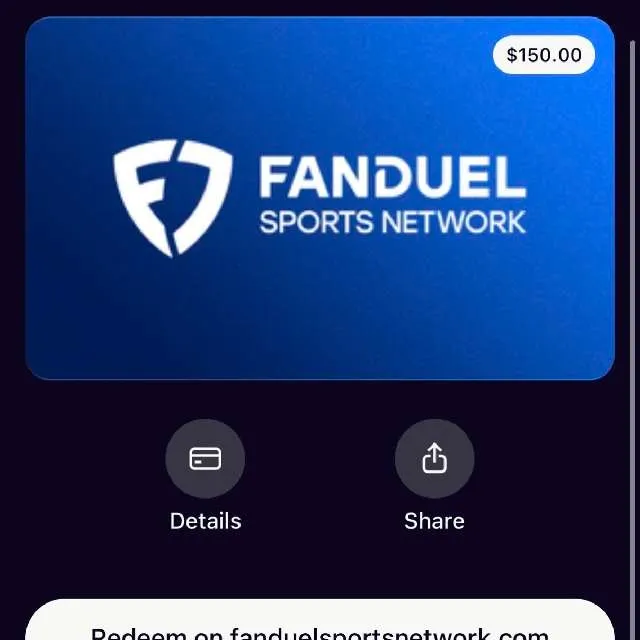Share the FanDuel gift card

click(x=434, y=459)
